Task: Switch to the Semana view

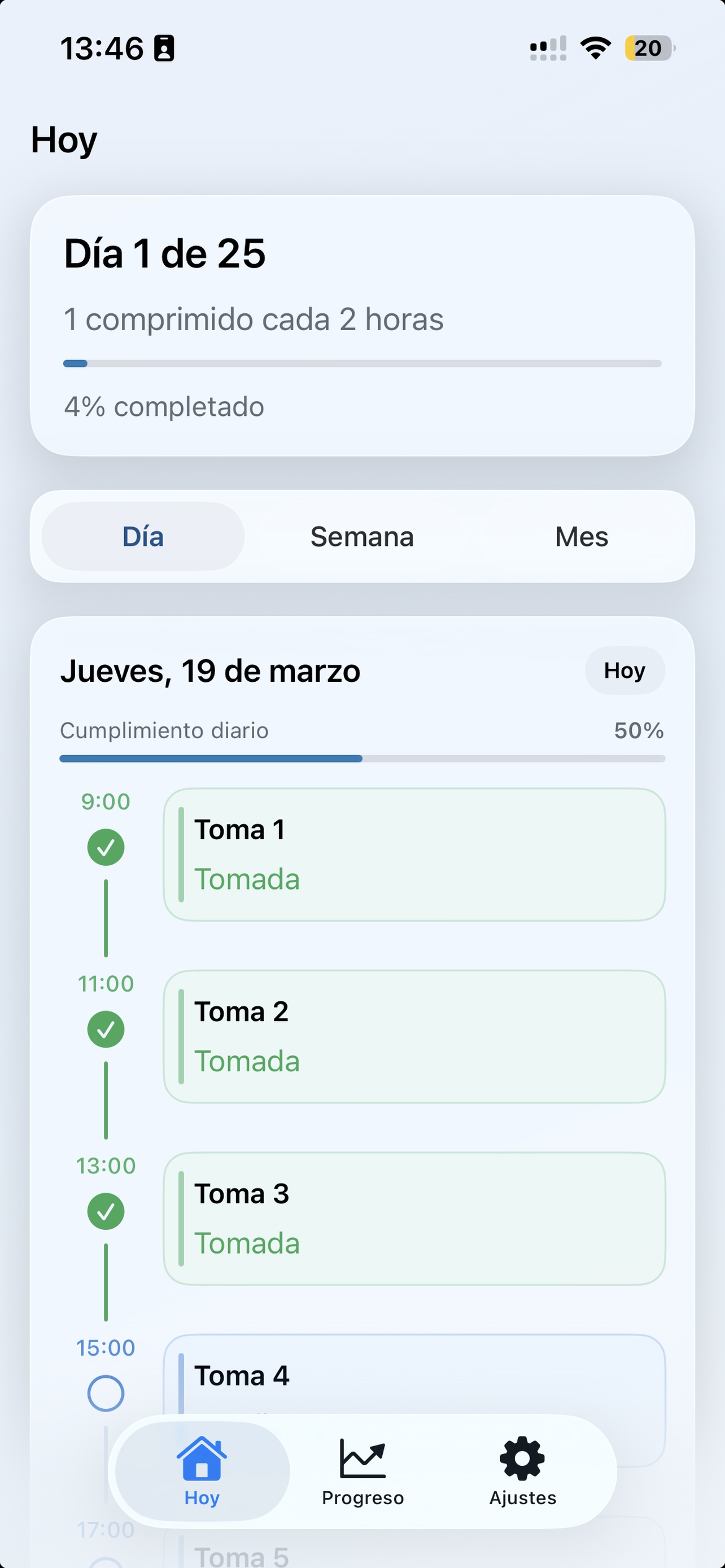Action: coord(361,536)
